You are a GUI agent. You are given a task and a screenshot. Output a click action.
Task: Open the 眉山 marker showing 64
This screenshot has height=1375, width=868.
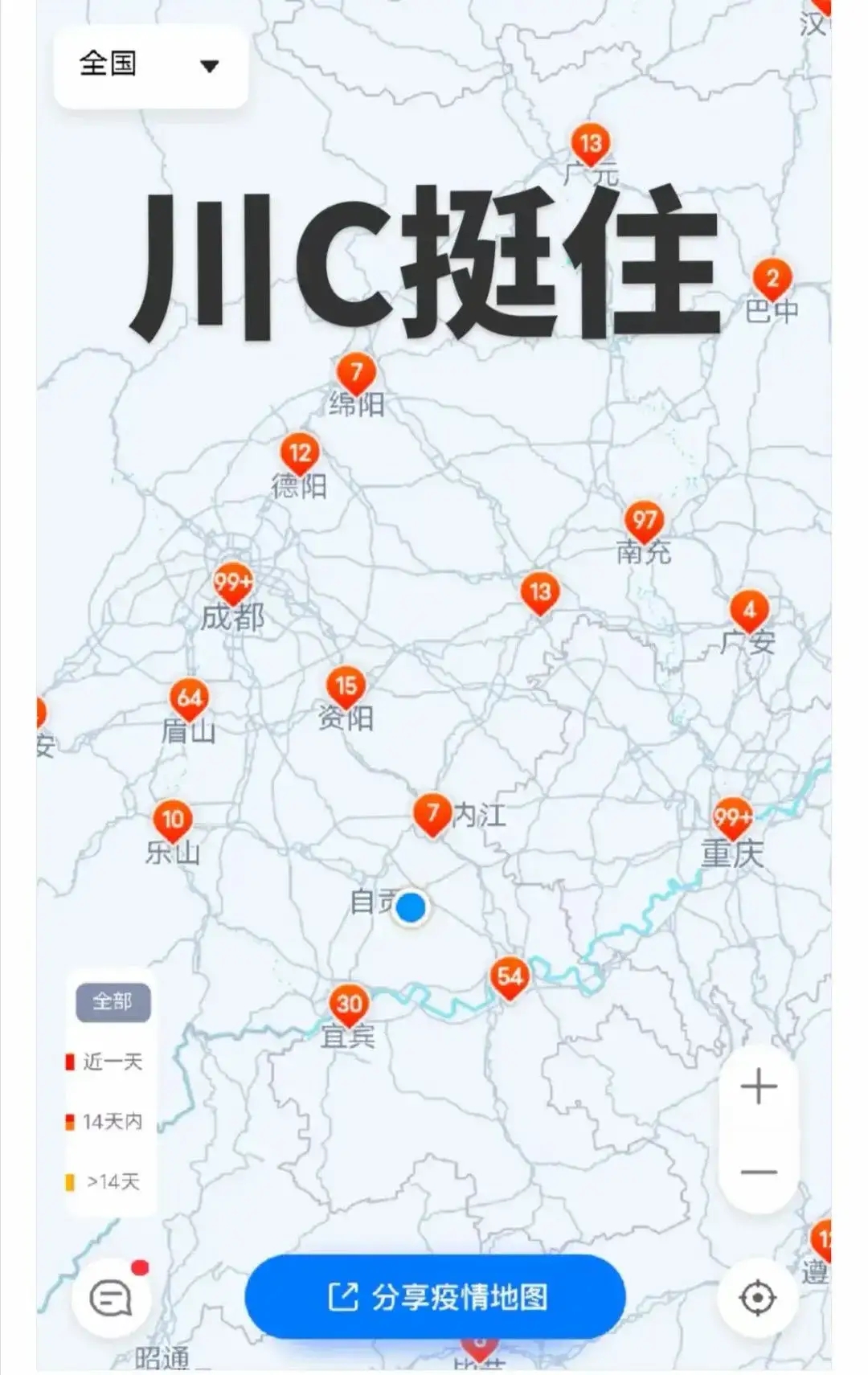click(189, 699)
